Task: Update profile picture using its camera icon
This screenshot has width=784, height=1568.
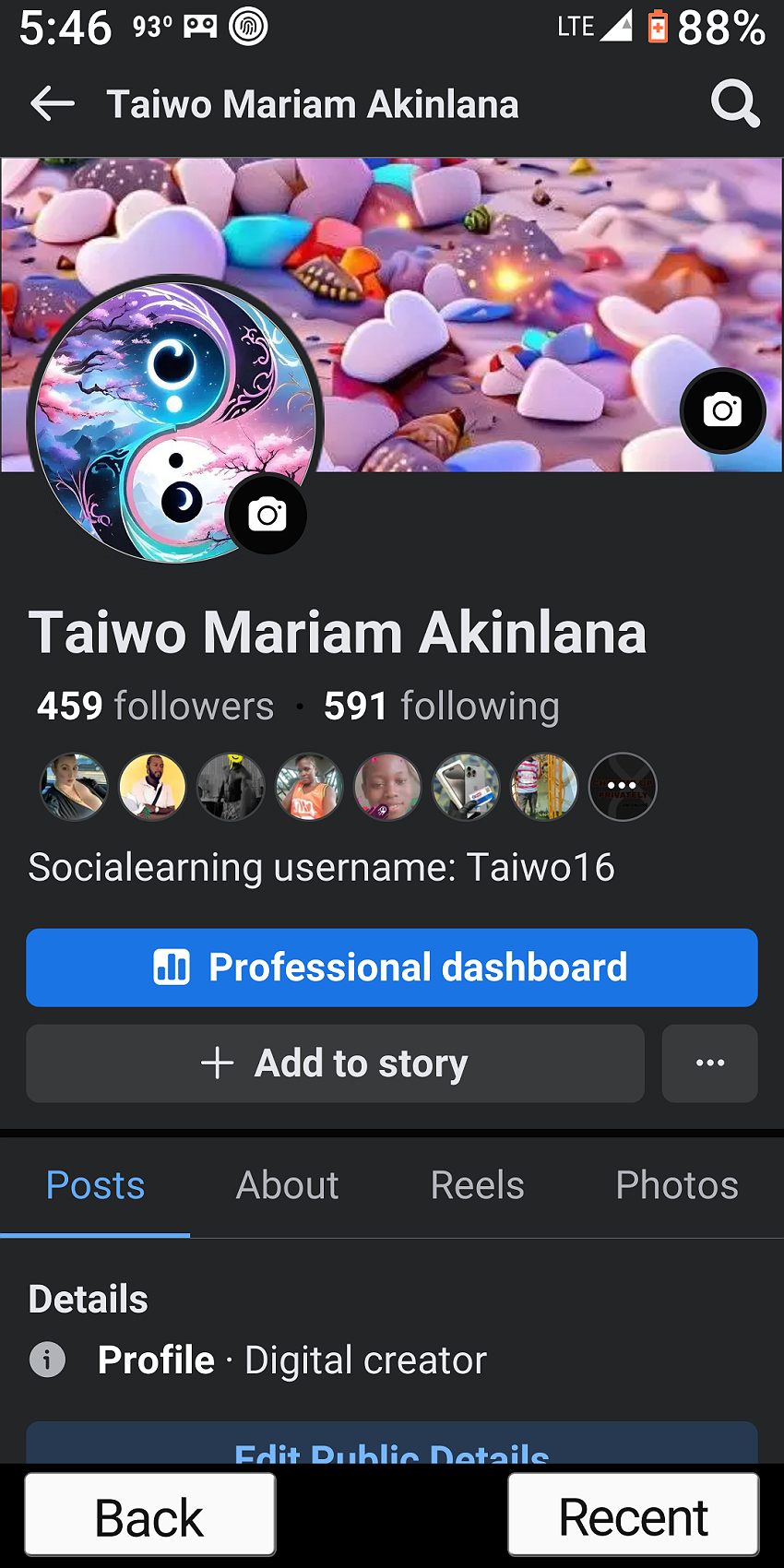Action: 267,515
